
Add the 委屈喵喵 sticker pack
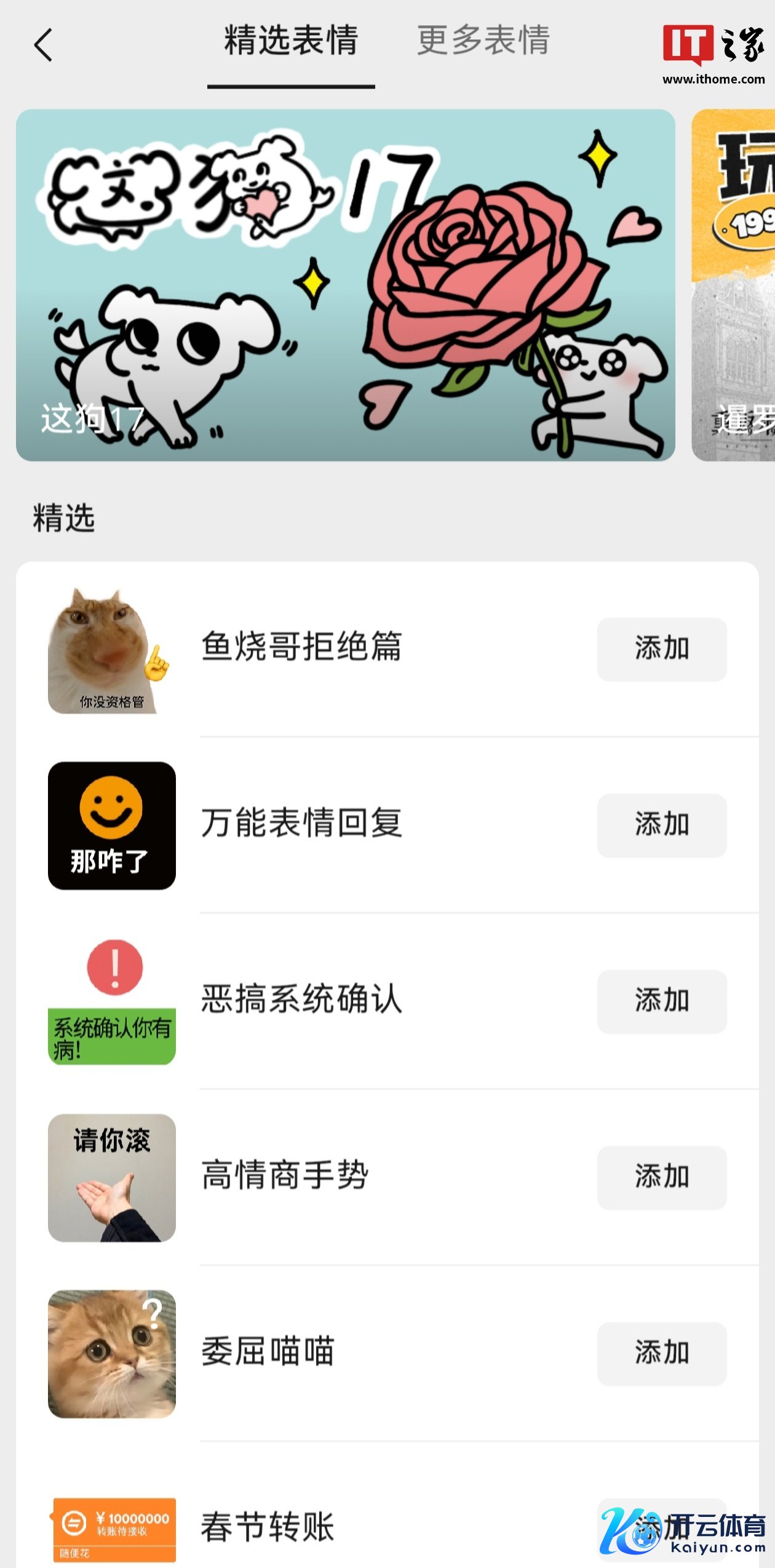[x=661, y=1353]
